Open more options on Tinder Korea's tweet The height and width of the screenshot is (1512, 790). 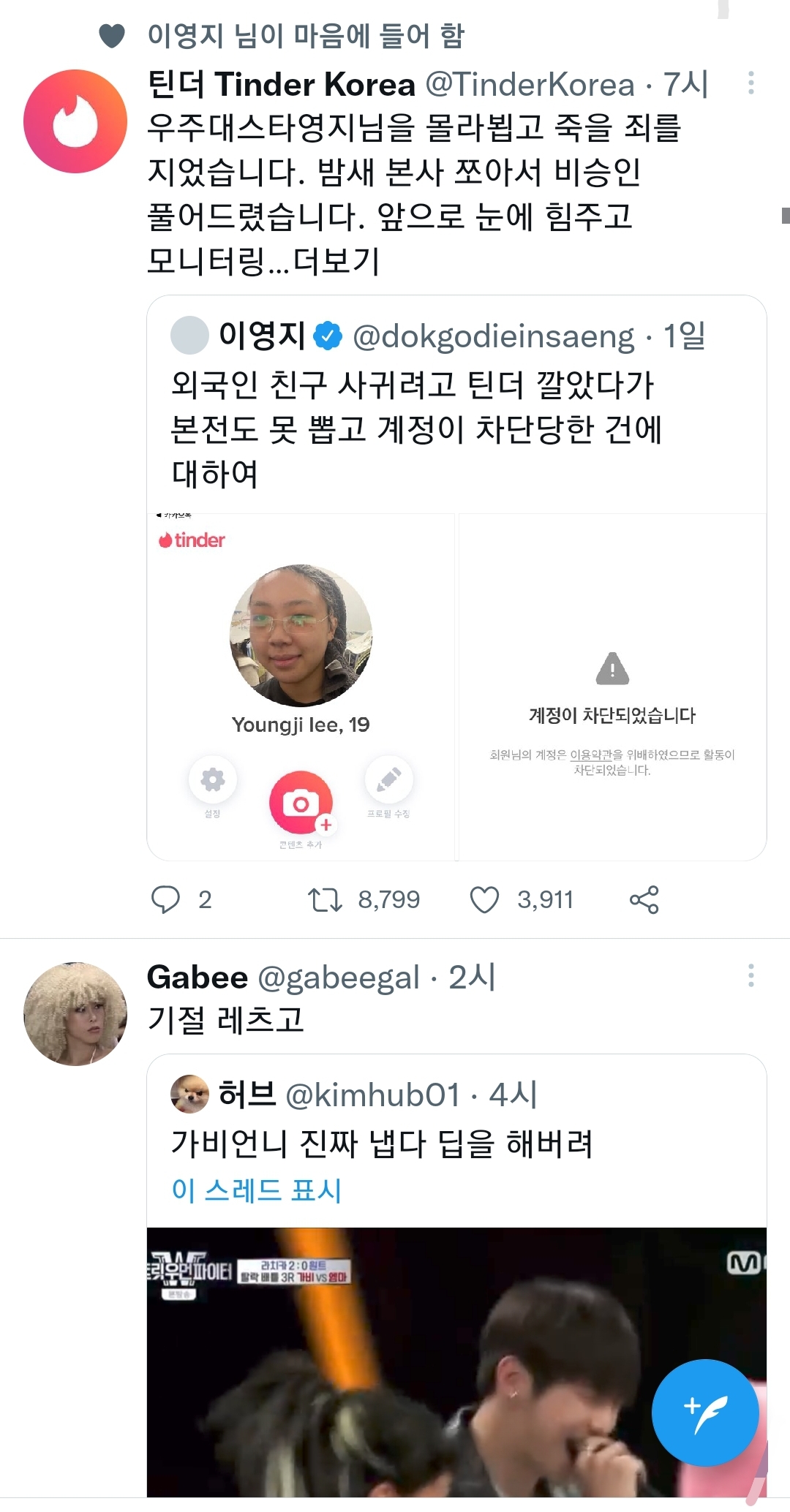coord(752,80)
